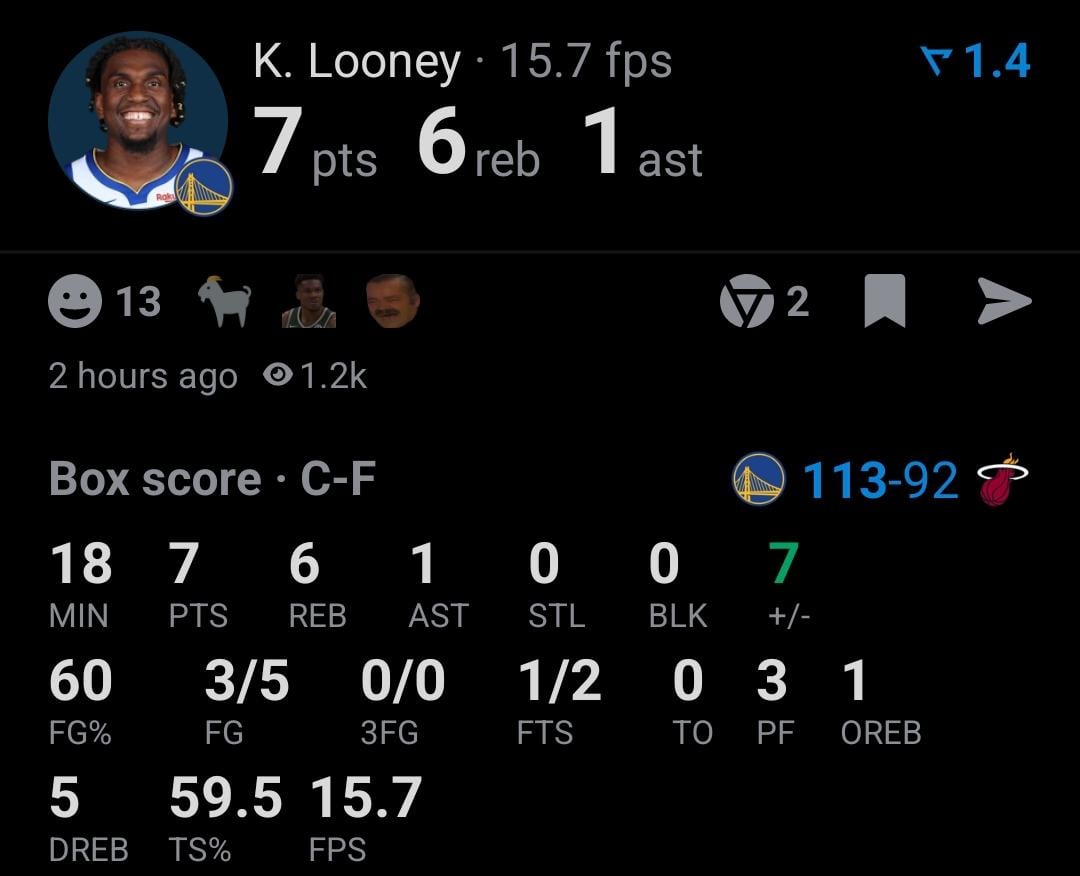Screen dimensions: 1080x876
Task: Open the 113-92 Warriors vs Heat game
Action: pos(880,481)
